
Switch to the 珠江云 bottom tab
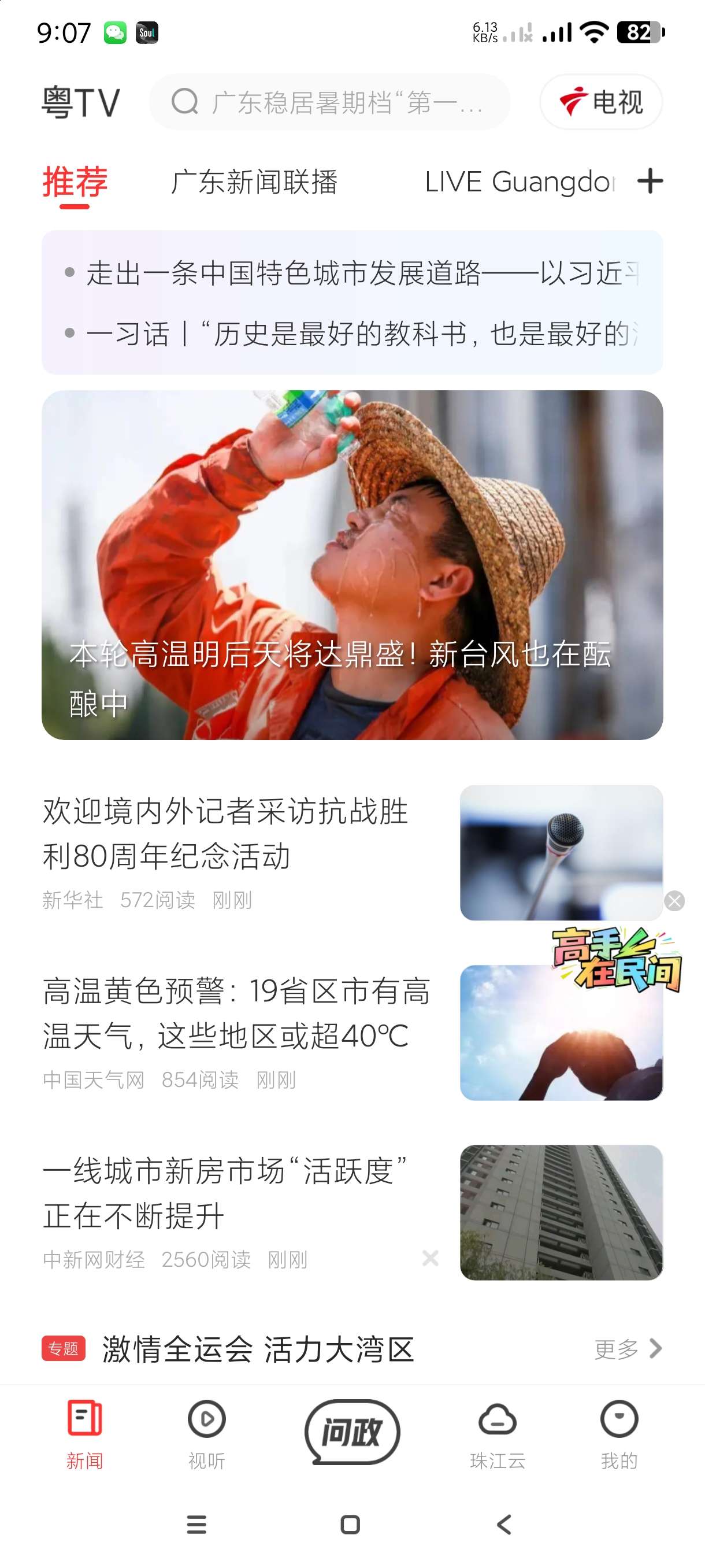(497, 1433)
